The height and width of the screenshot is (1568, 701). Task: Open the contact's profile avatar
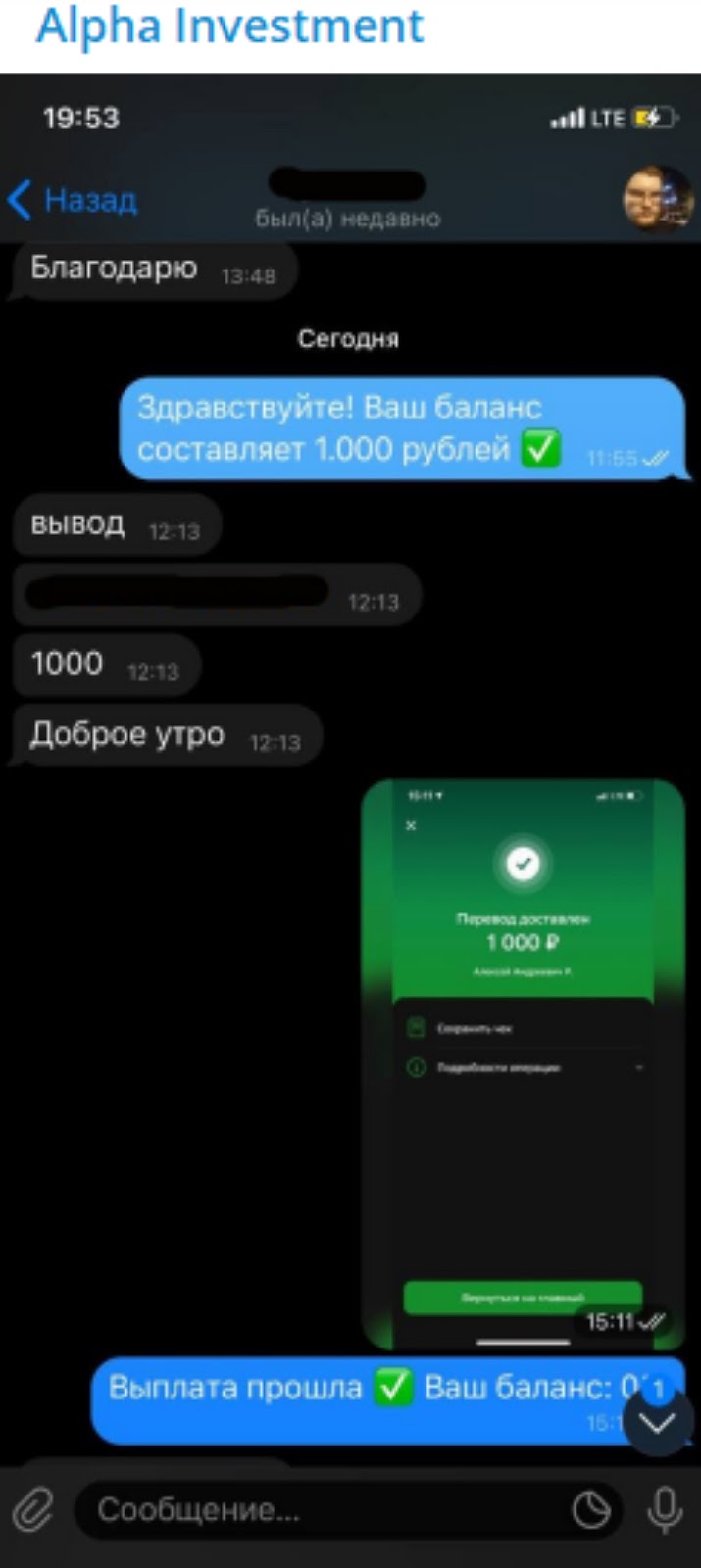coord(658,200)
